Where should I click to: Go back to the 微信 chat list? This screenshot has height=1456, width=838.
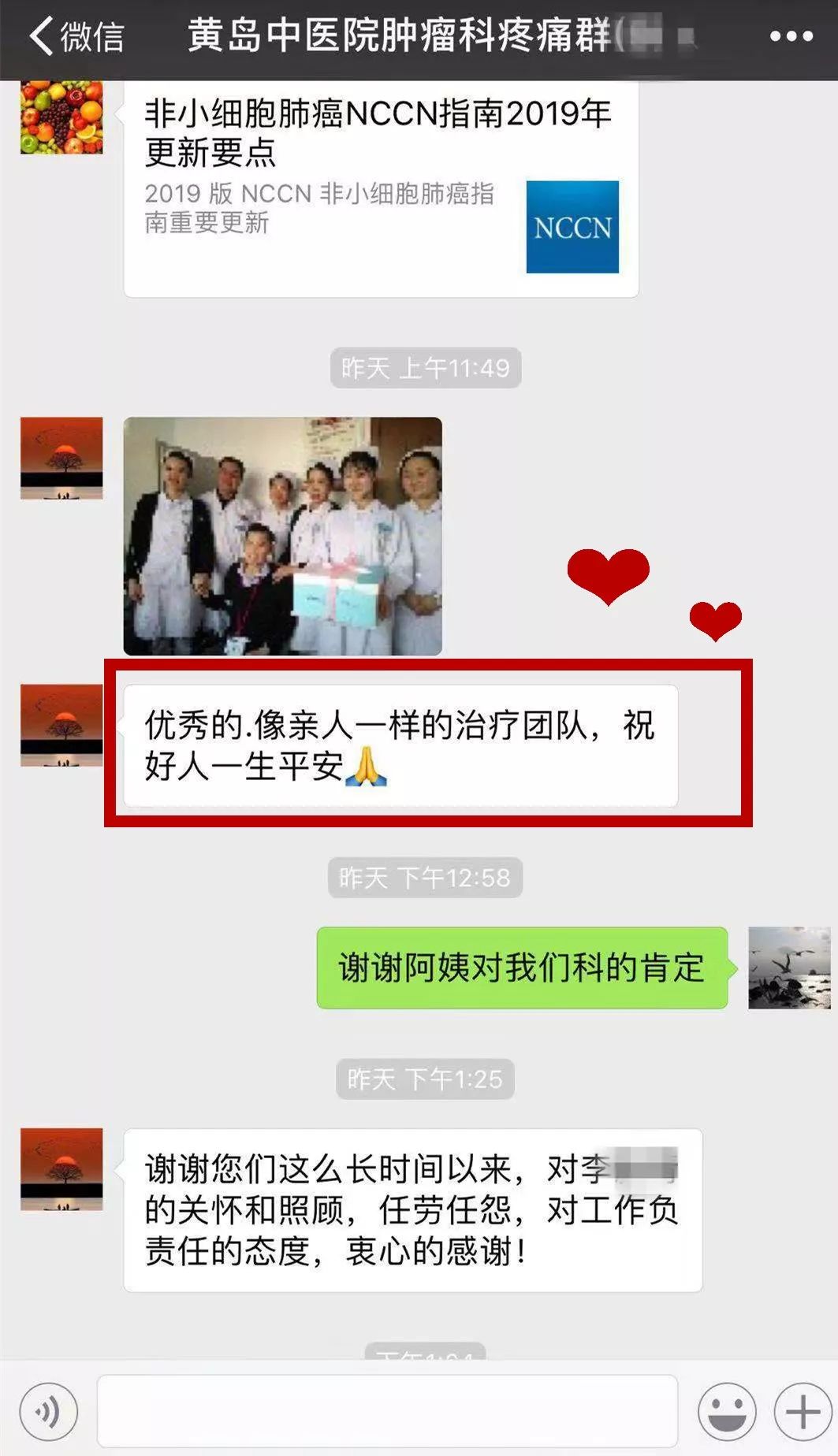pos(75,36)
